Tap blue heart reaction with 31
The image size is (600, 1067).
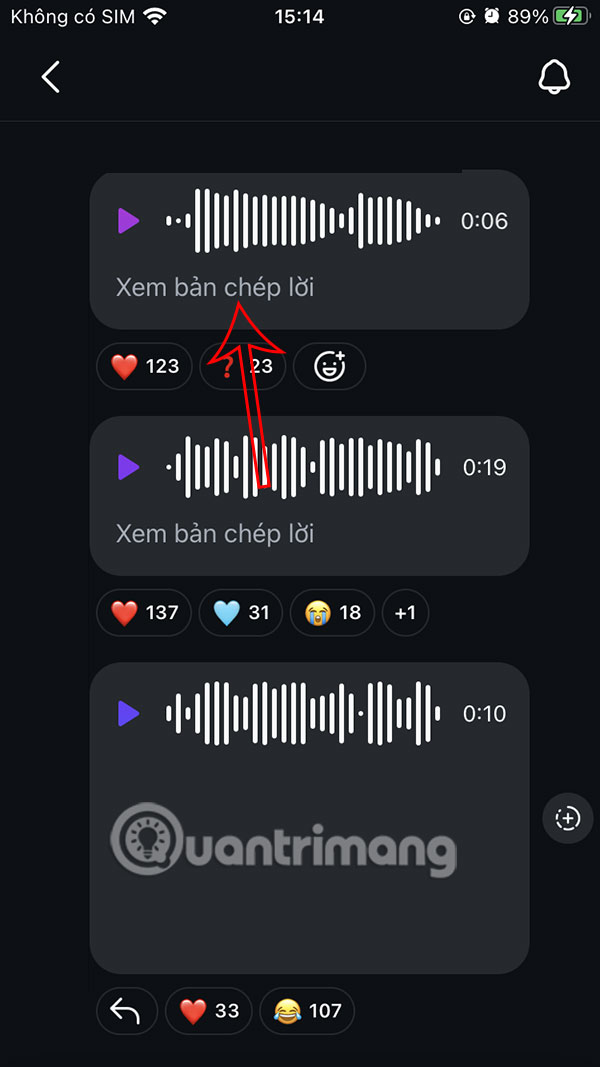(242, 613)
